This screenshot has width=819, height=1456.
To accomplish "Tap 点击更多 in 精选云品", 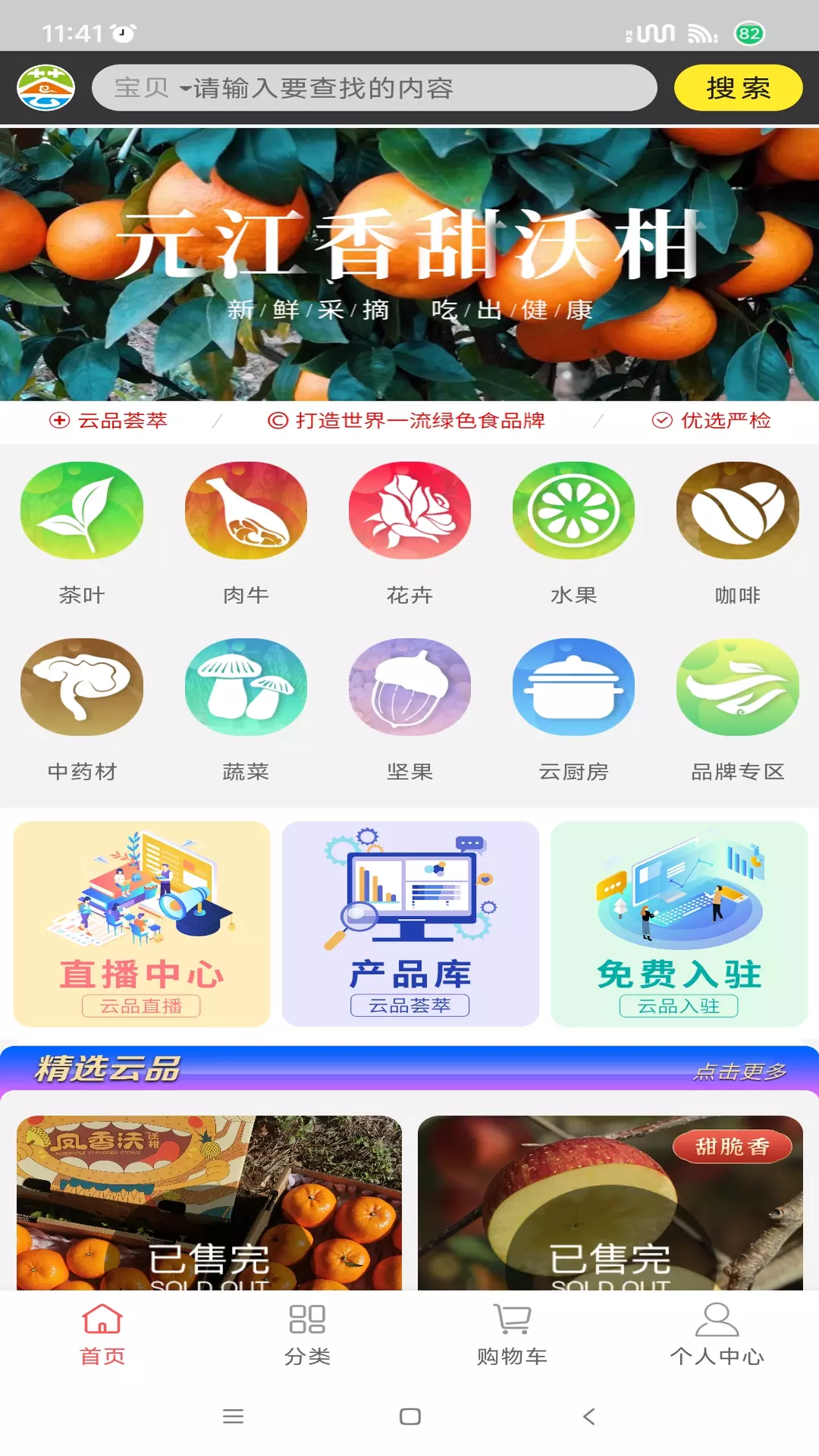I will point(739,1071).
